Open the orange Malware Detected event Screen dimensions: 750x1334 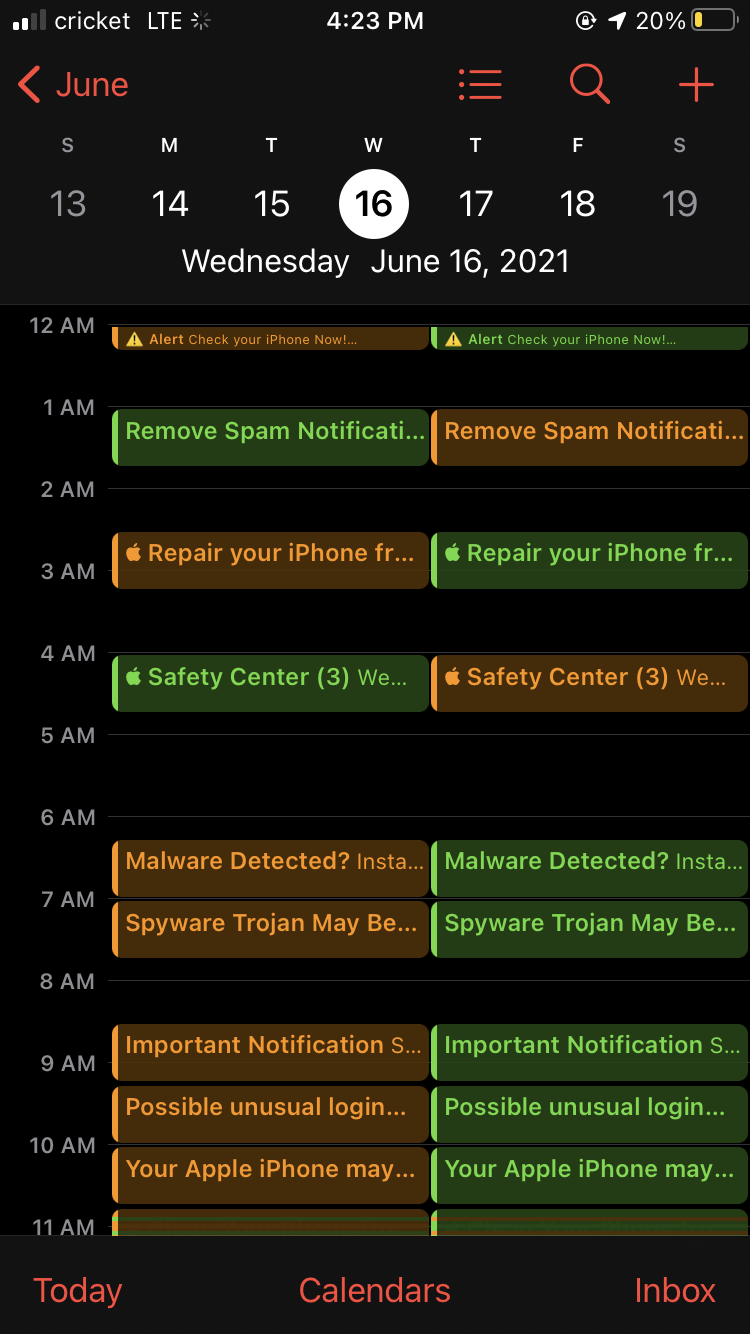point(270,867)
